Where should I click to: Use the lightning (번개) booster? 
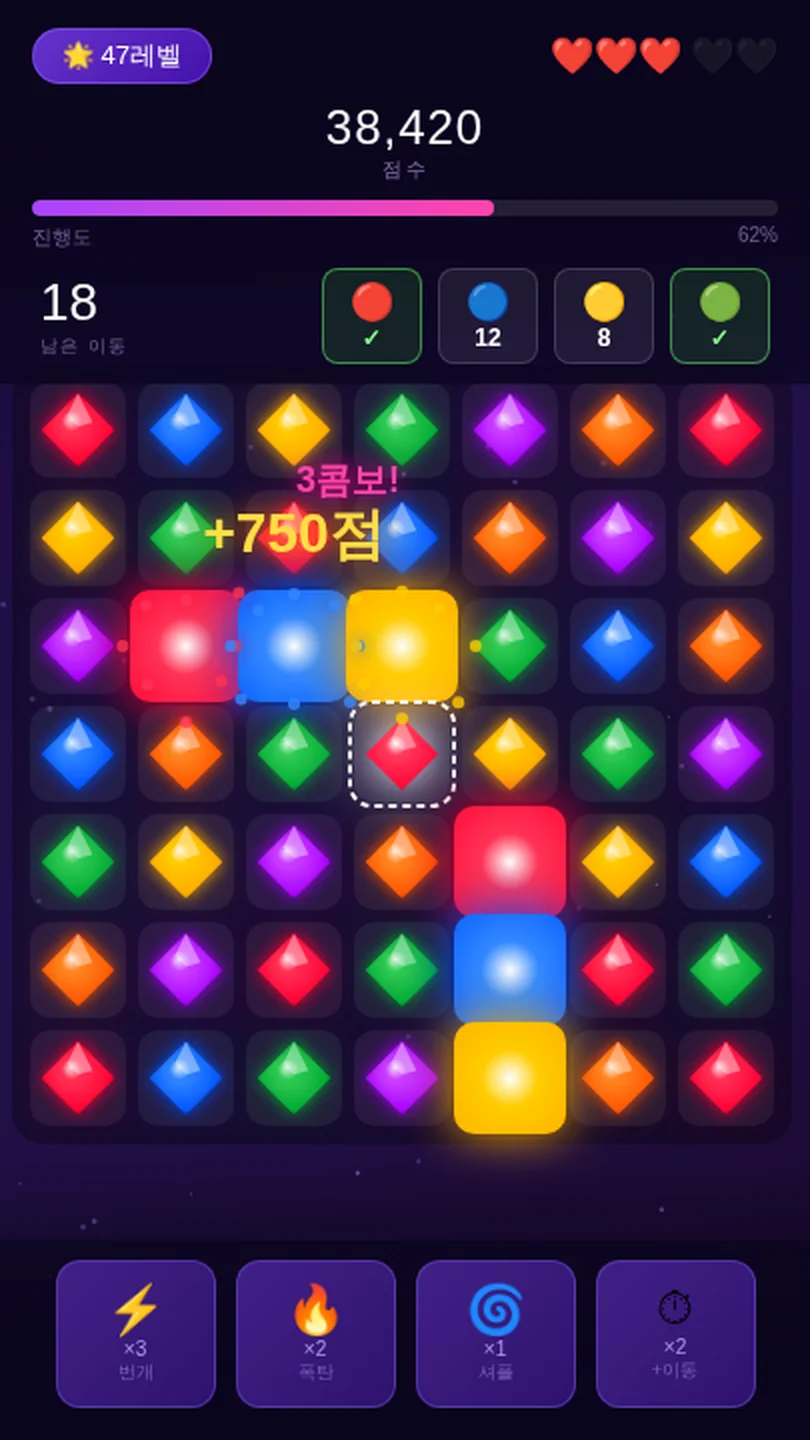click(136, 1333)
